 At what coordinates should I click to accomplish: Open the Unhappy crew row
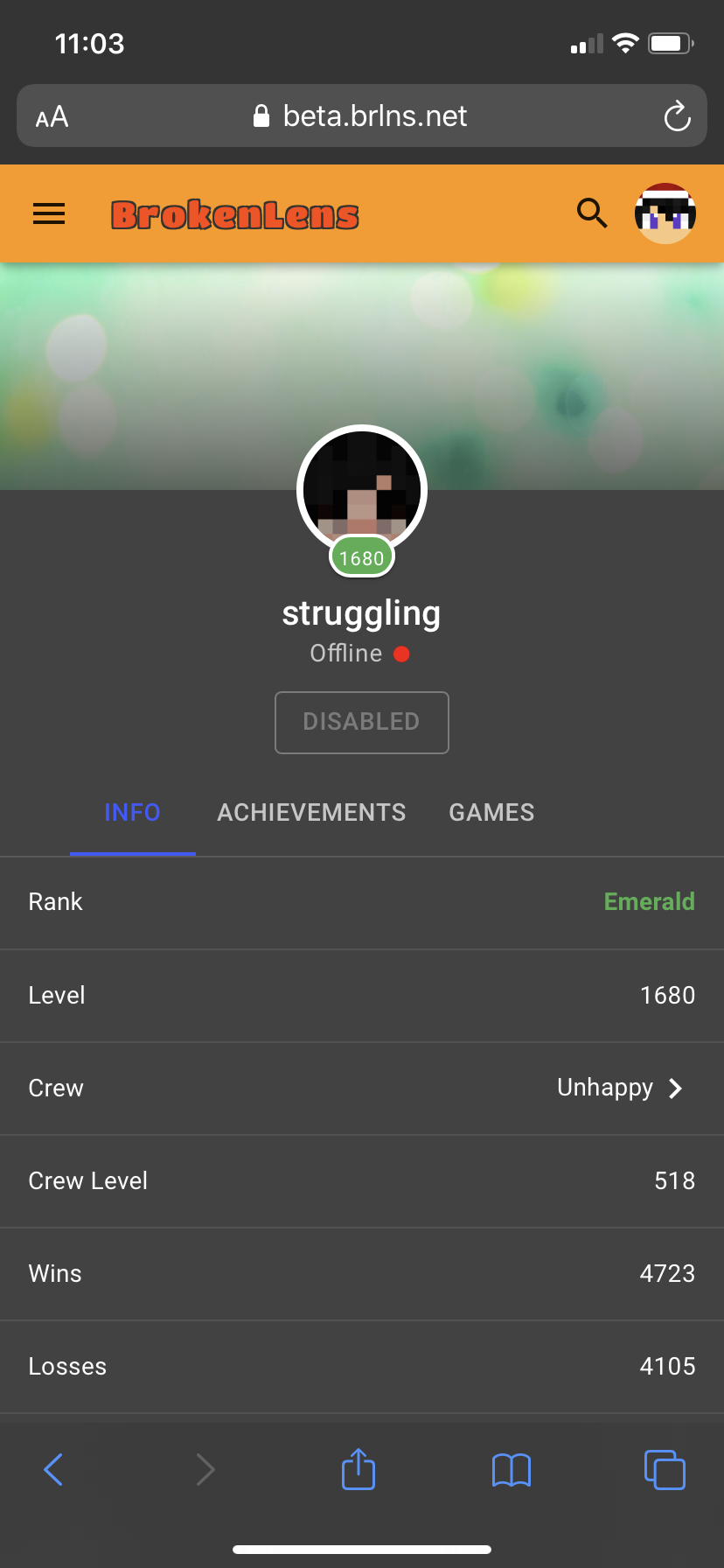click(362, 1088)
